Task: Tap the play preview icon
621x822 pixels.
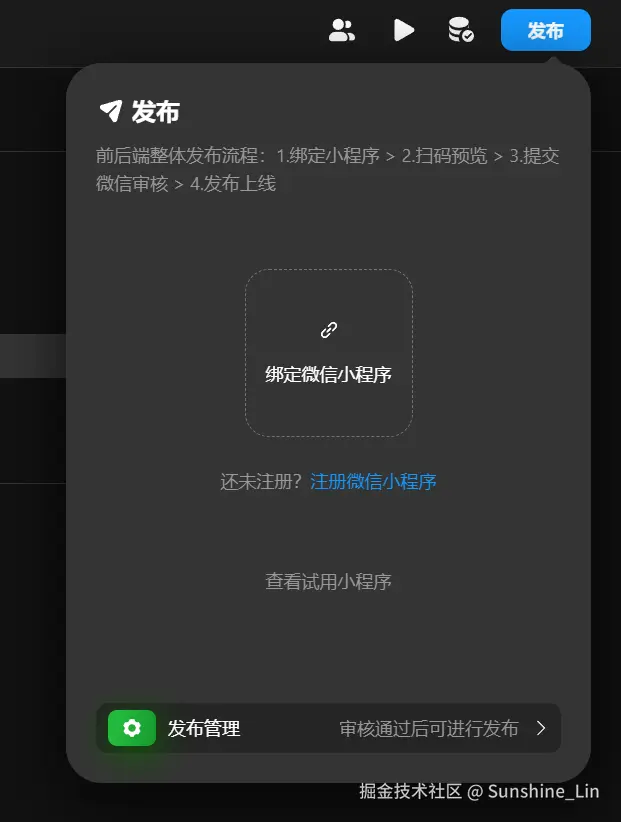Action: 403,31
